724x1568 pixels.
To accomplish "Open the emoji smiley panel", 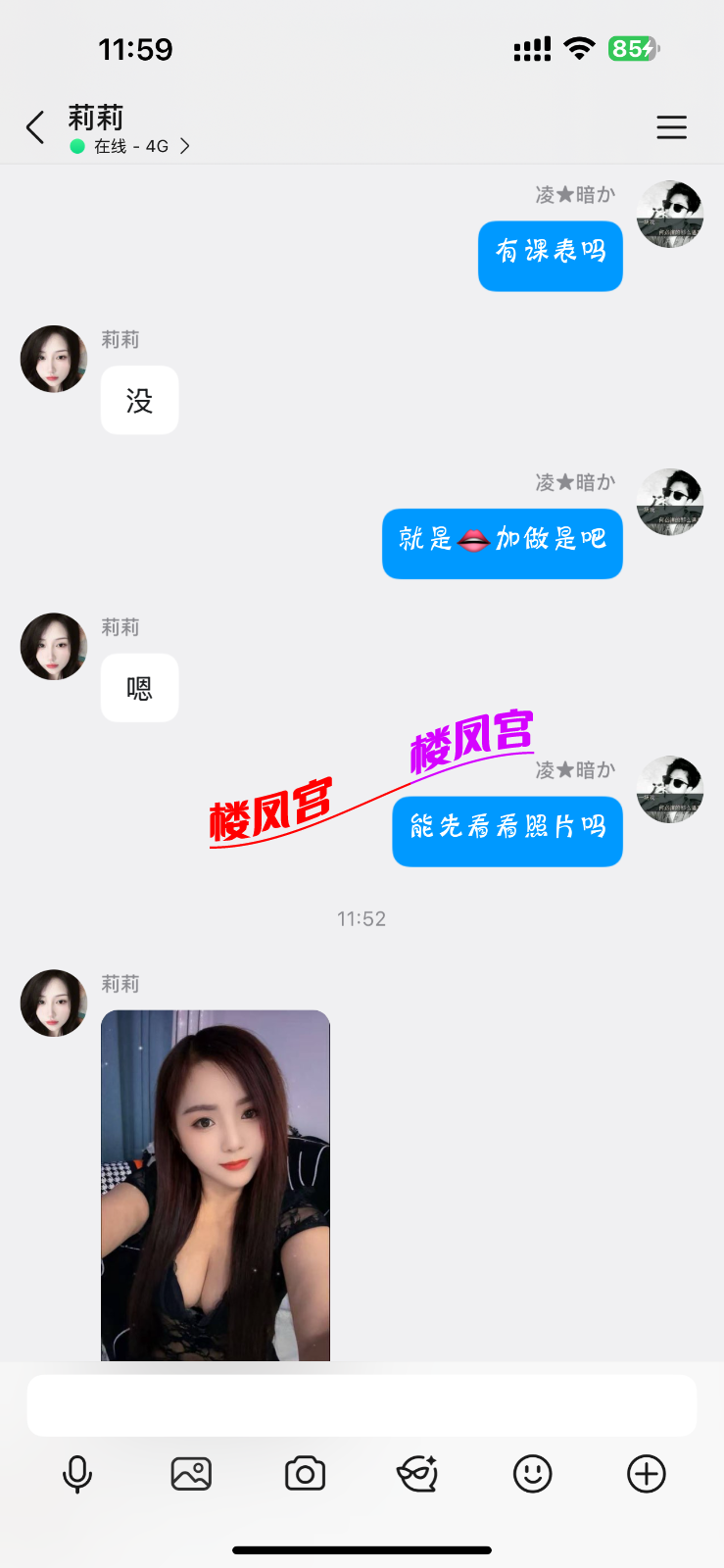I will pyautogui.click(x=532, y=1474).
